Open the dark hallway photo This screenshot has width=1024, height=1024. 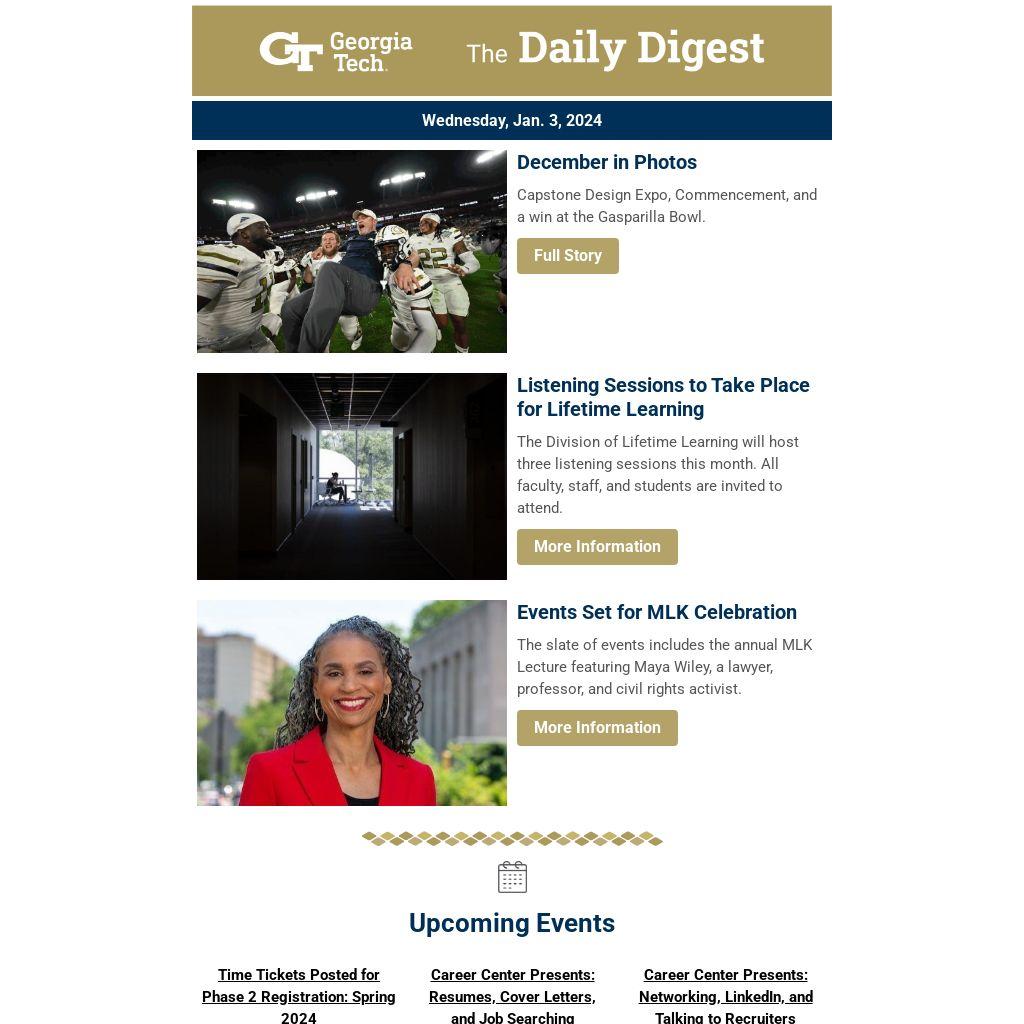click(351, 476)
